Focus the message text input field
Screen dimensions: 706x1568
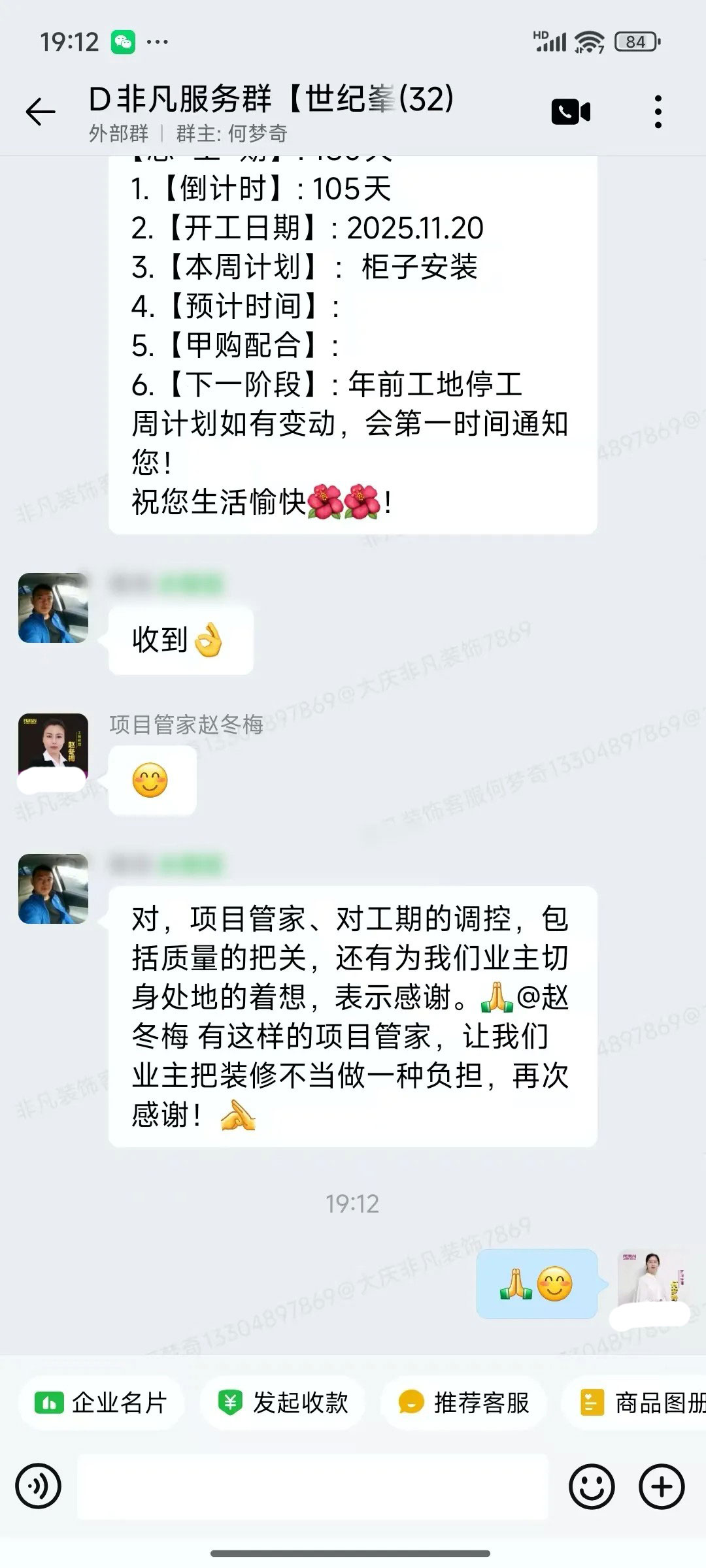pyautogui.click(x=312, y=1487)
